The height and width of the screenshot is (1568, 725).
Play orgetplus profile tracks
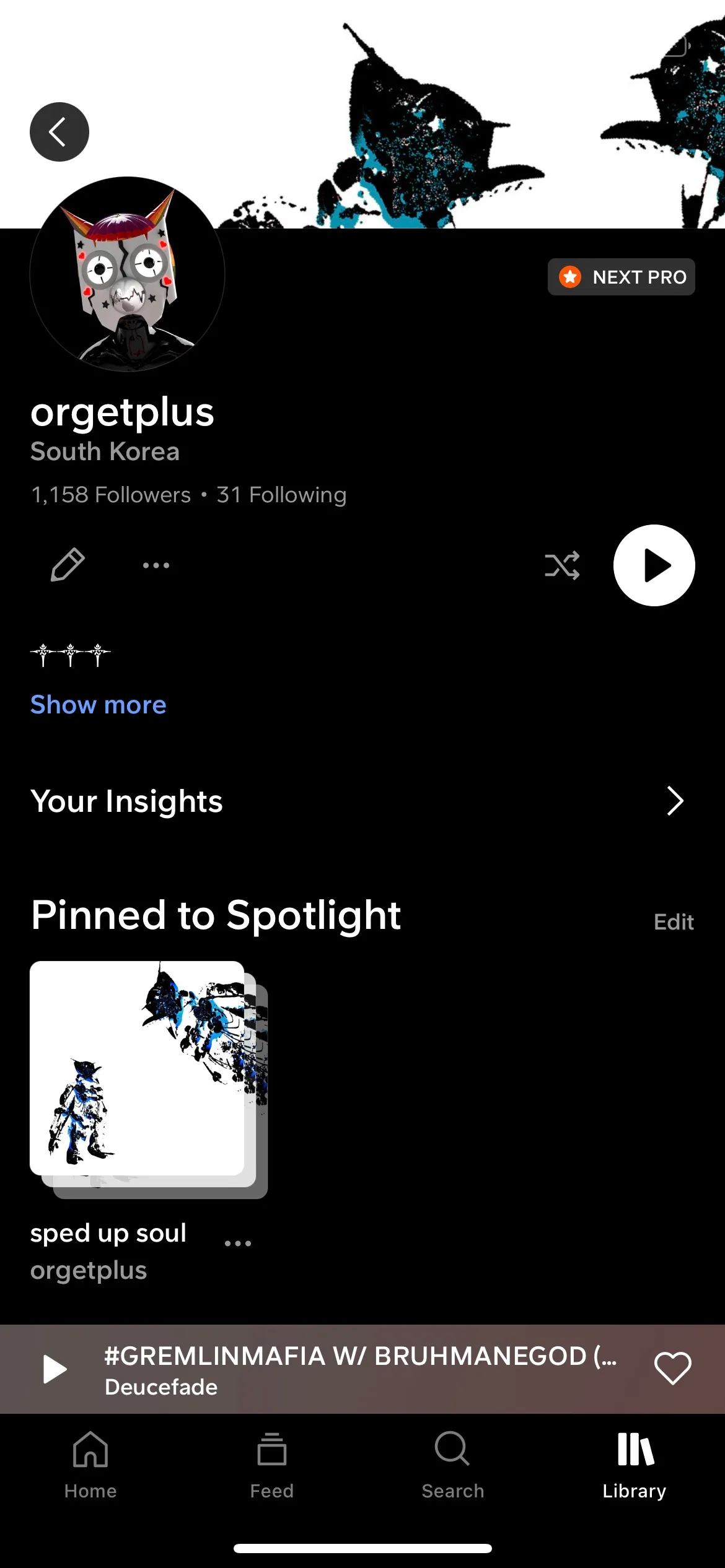(x=654, y=565)
